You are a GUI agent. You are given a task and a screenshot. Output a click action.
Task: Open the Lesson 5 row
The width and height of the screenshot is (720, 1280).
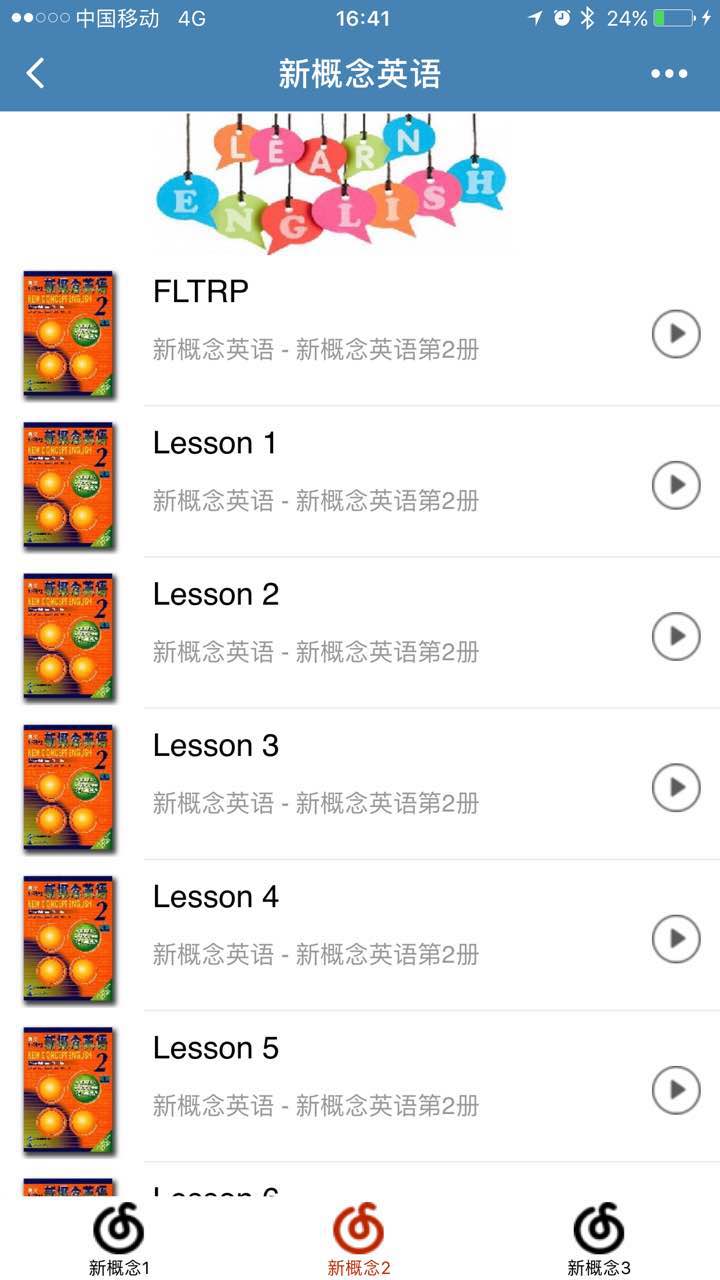click(380, 1075)
